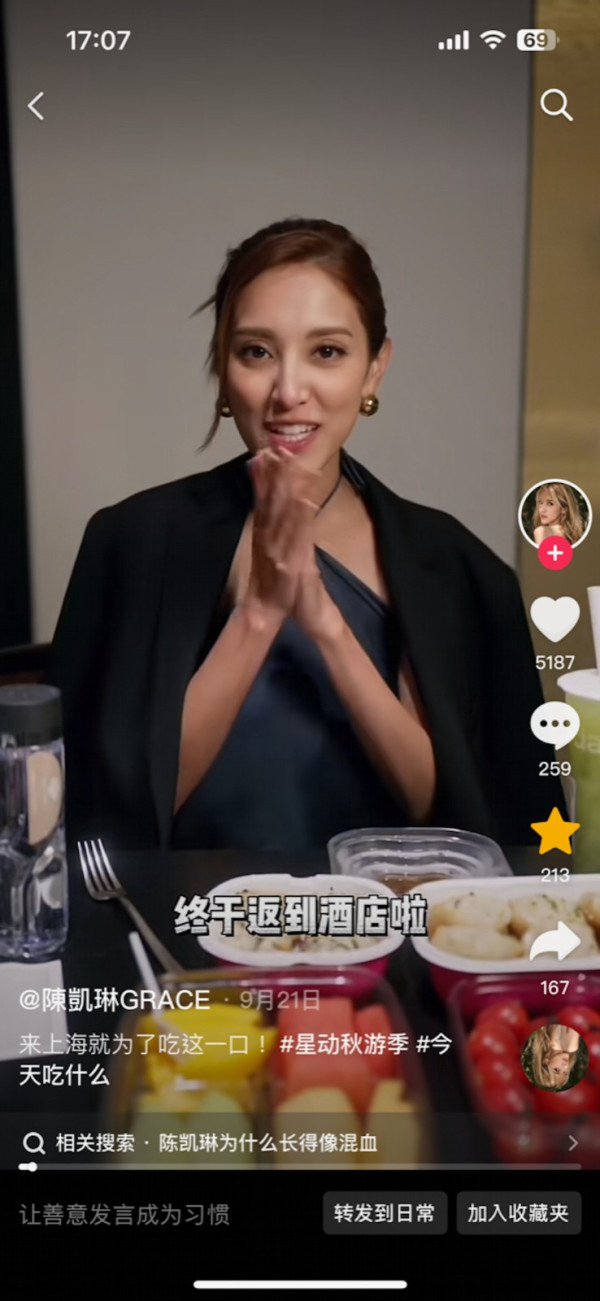
Task: Tap the 让善意发言成为习惯 comment field
Action: click(125, 1214)
